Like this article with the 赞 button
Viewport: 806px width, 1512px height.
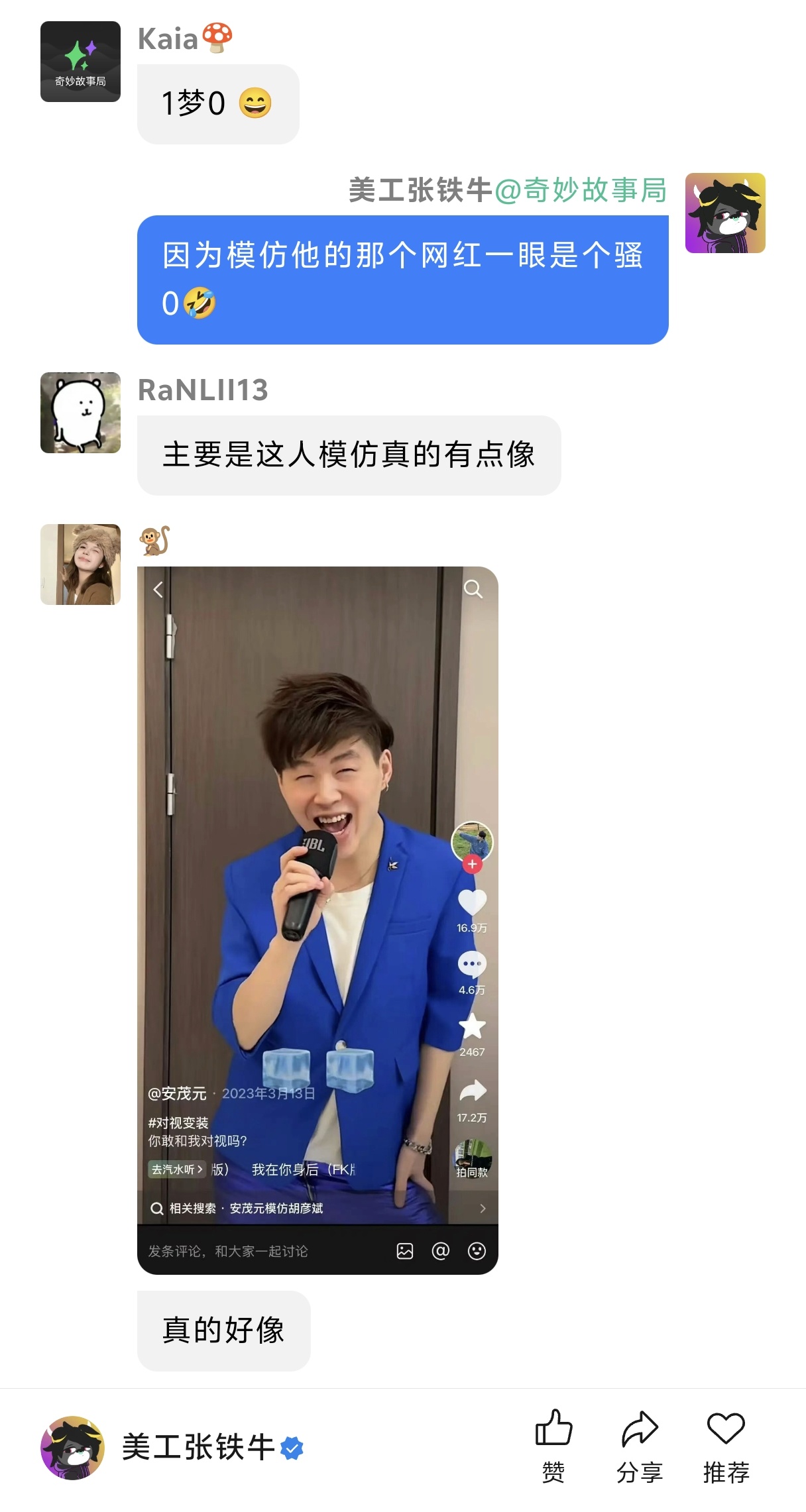pyautogui.click(x=553, y=1446)
